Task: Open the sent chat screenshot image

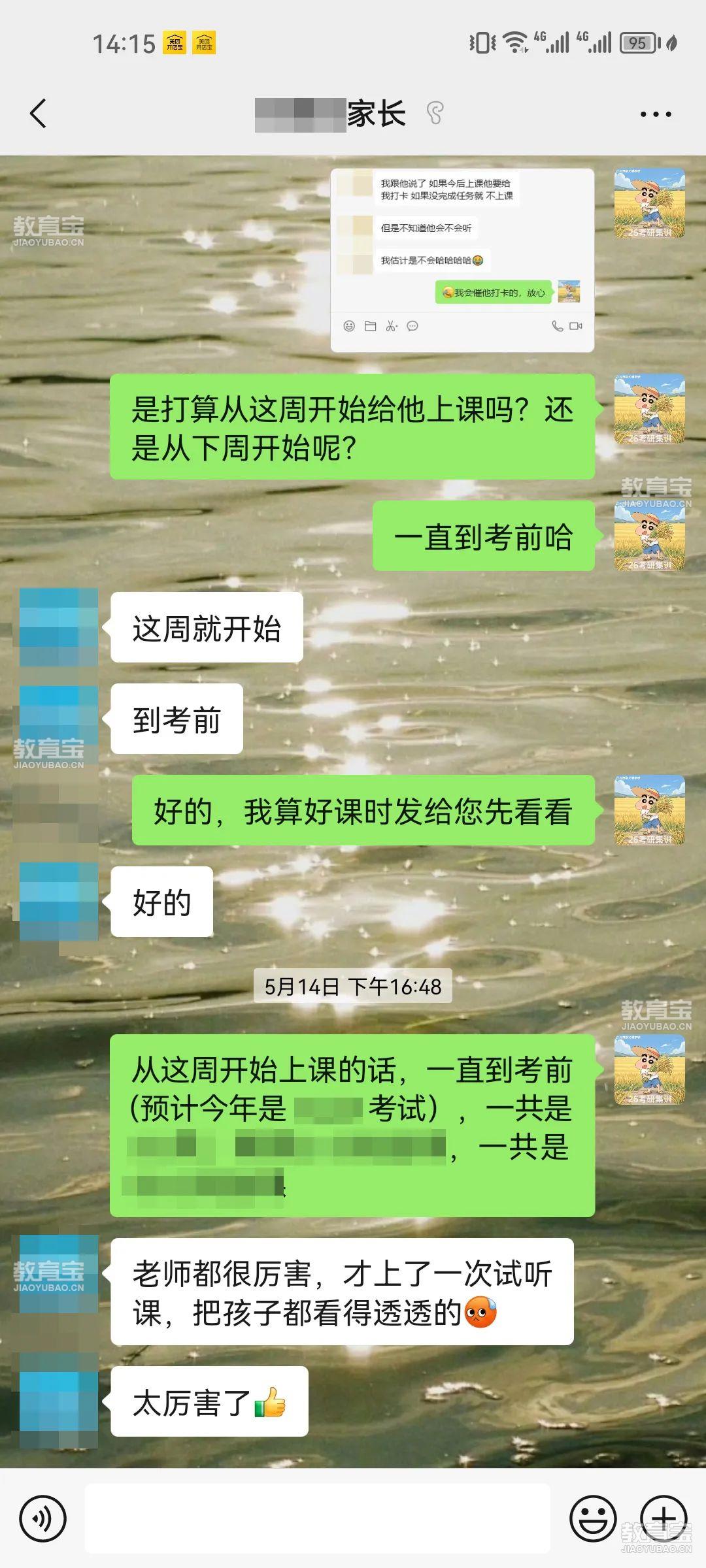Action: point(462,260)
